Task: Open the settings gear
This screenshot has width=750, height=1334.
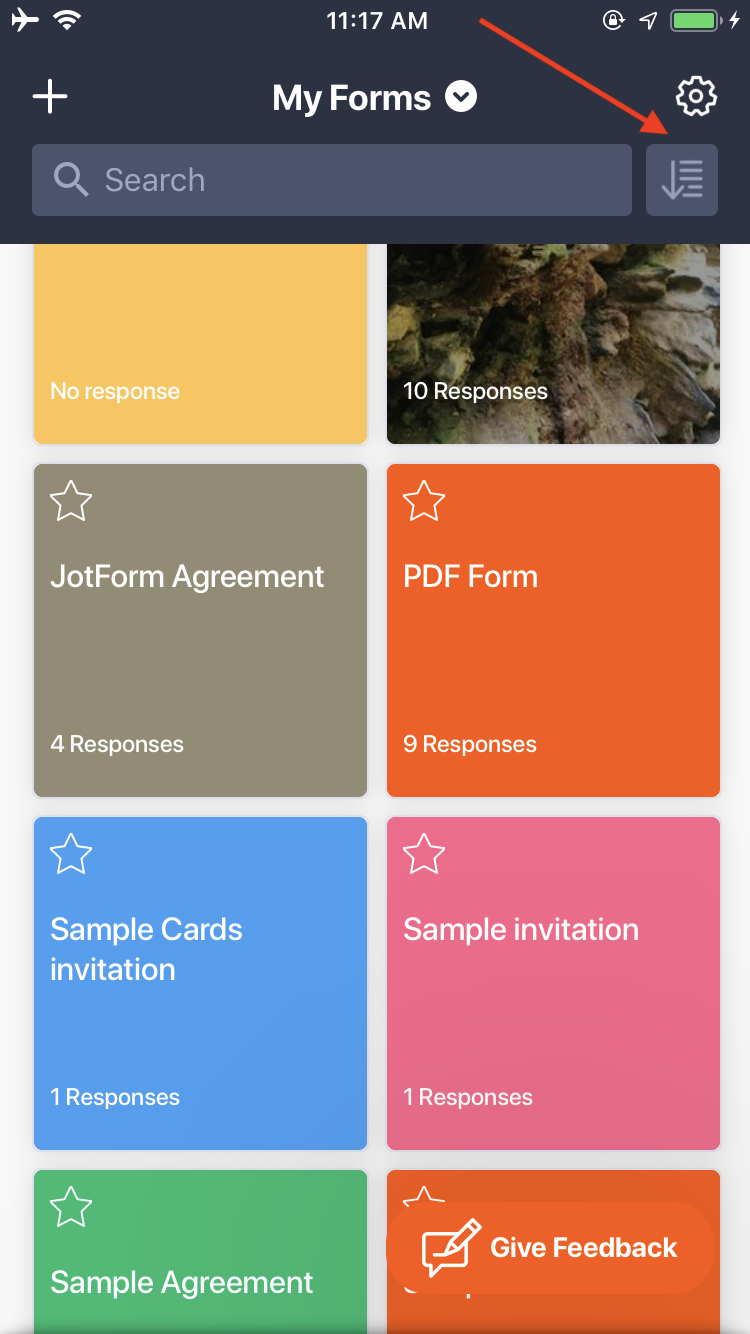Action: point(696,97)
